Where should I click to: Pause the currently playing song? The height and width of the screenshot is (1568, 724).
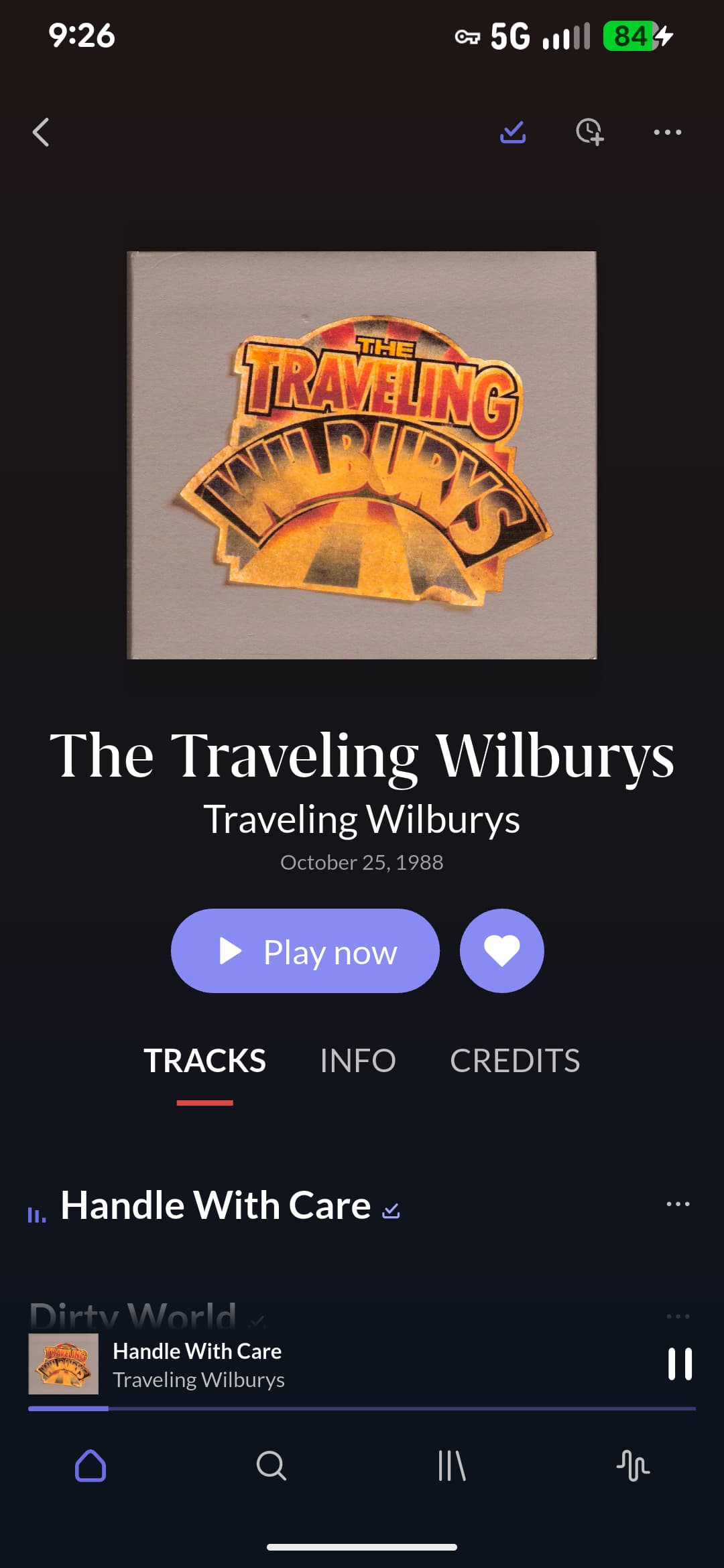click(x=679, y=1364)
